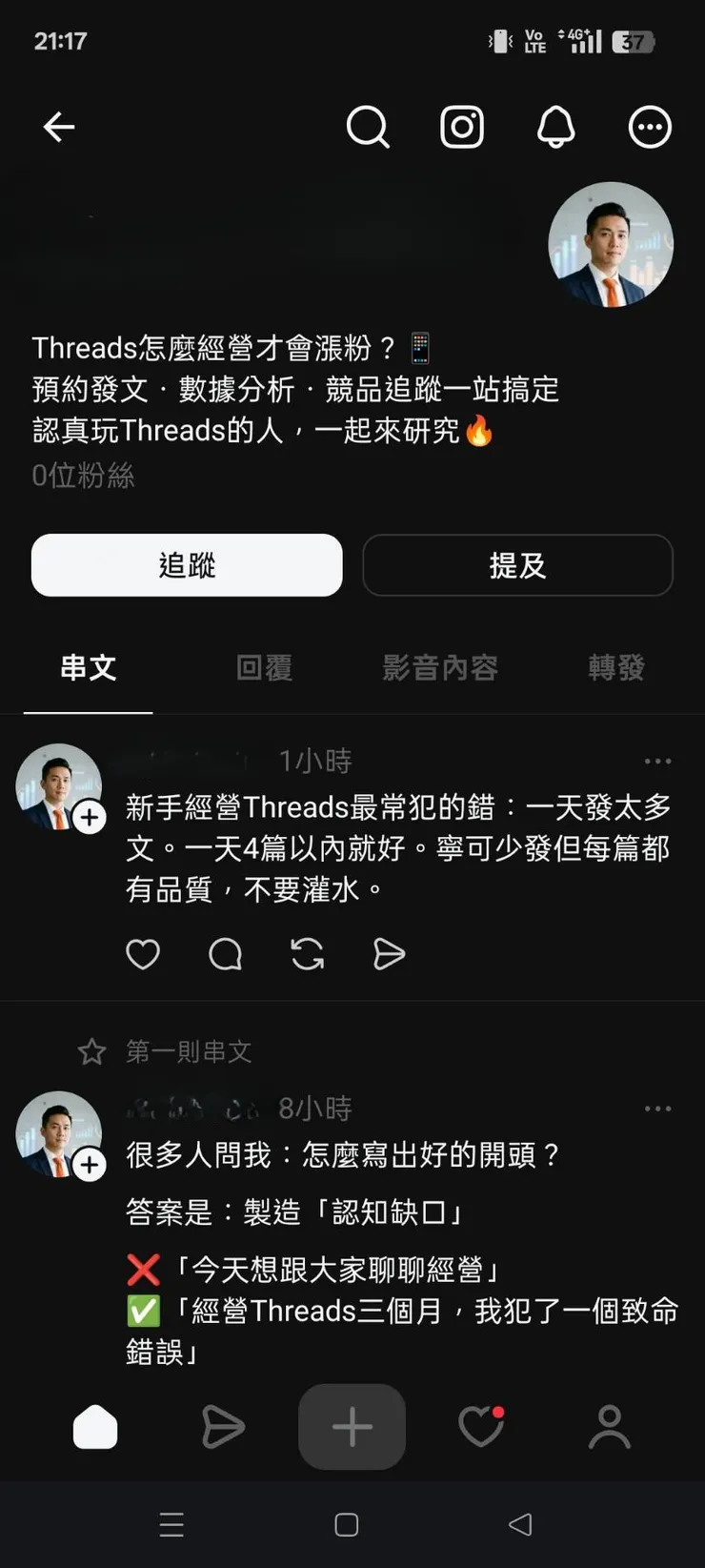
Task: Tap the 提及 button to mention the account
Action: point(517,565)
